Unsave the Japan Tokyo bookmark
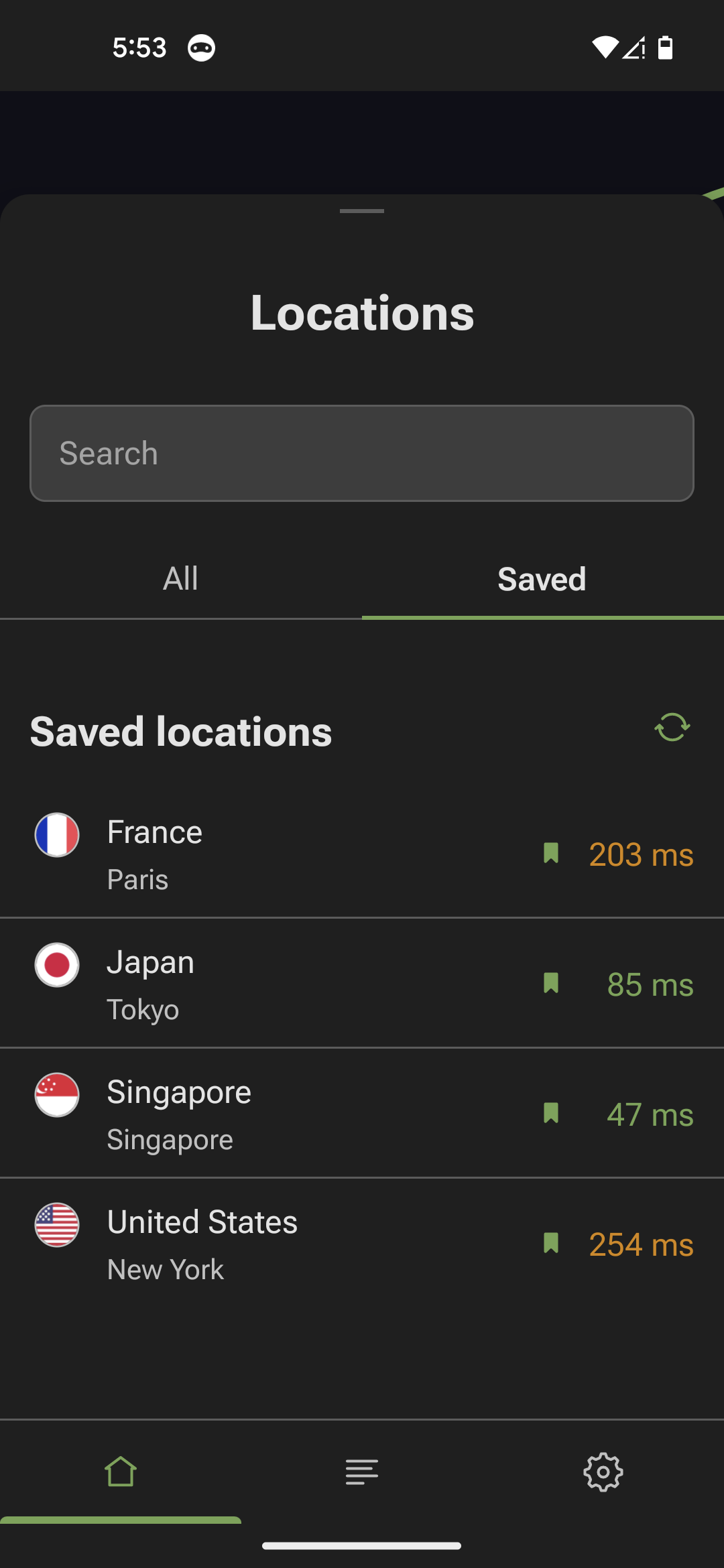Viewport: 724px width, 1568px height. click(551, 984)
